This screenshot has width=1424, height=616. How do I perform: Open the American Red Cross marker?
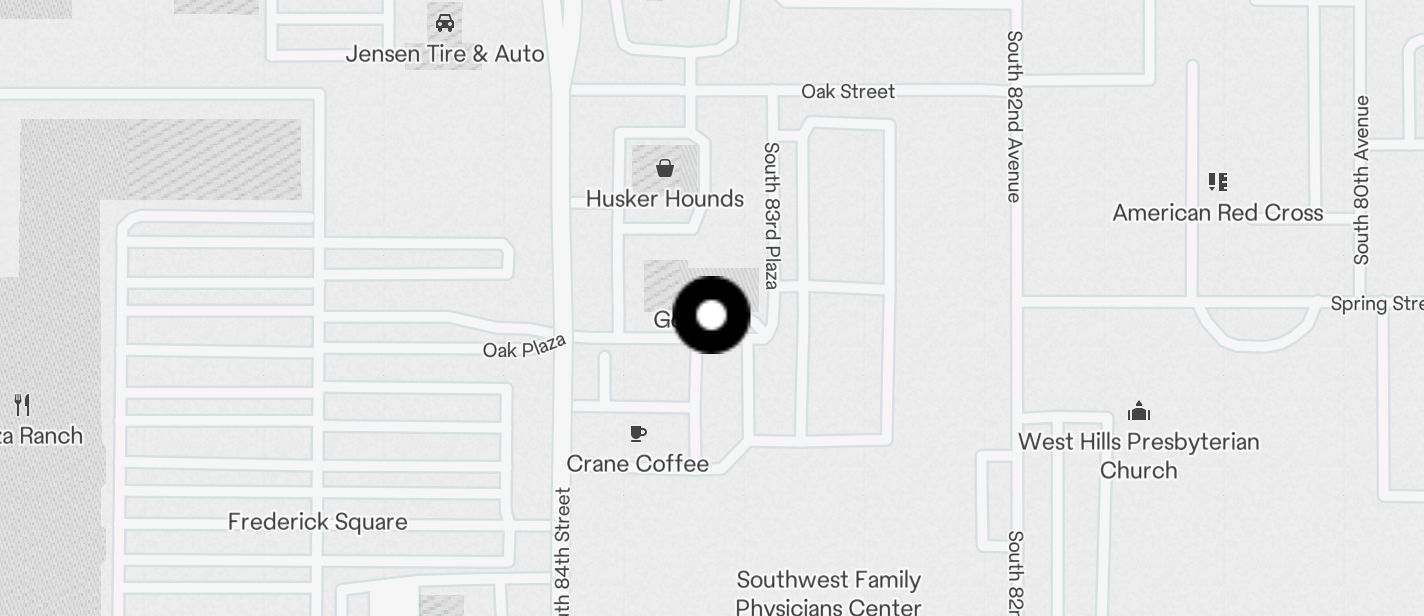coord(1217,182)
